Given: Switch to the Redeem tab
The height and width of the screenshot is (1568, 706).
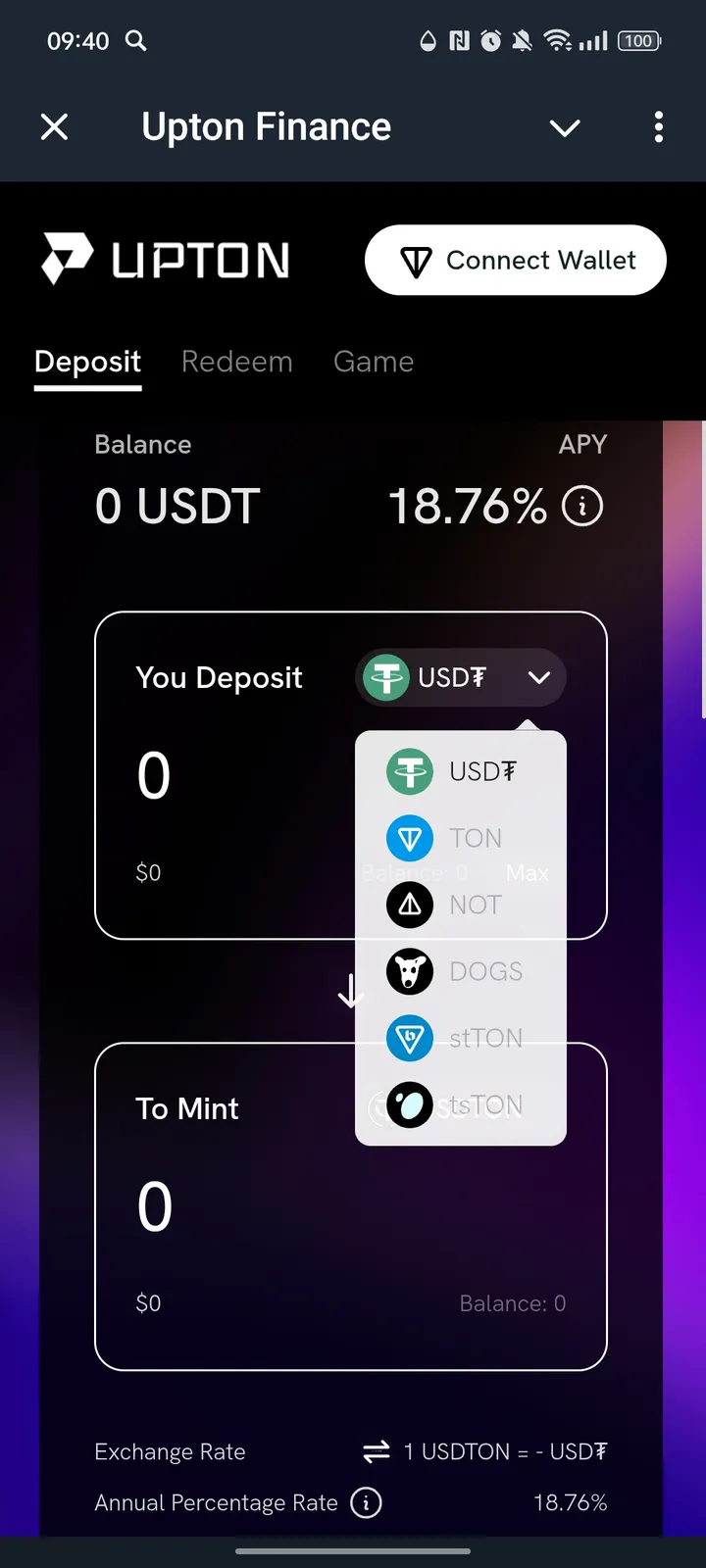Looking at the screenshot, I should pos(237,362).
